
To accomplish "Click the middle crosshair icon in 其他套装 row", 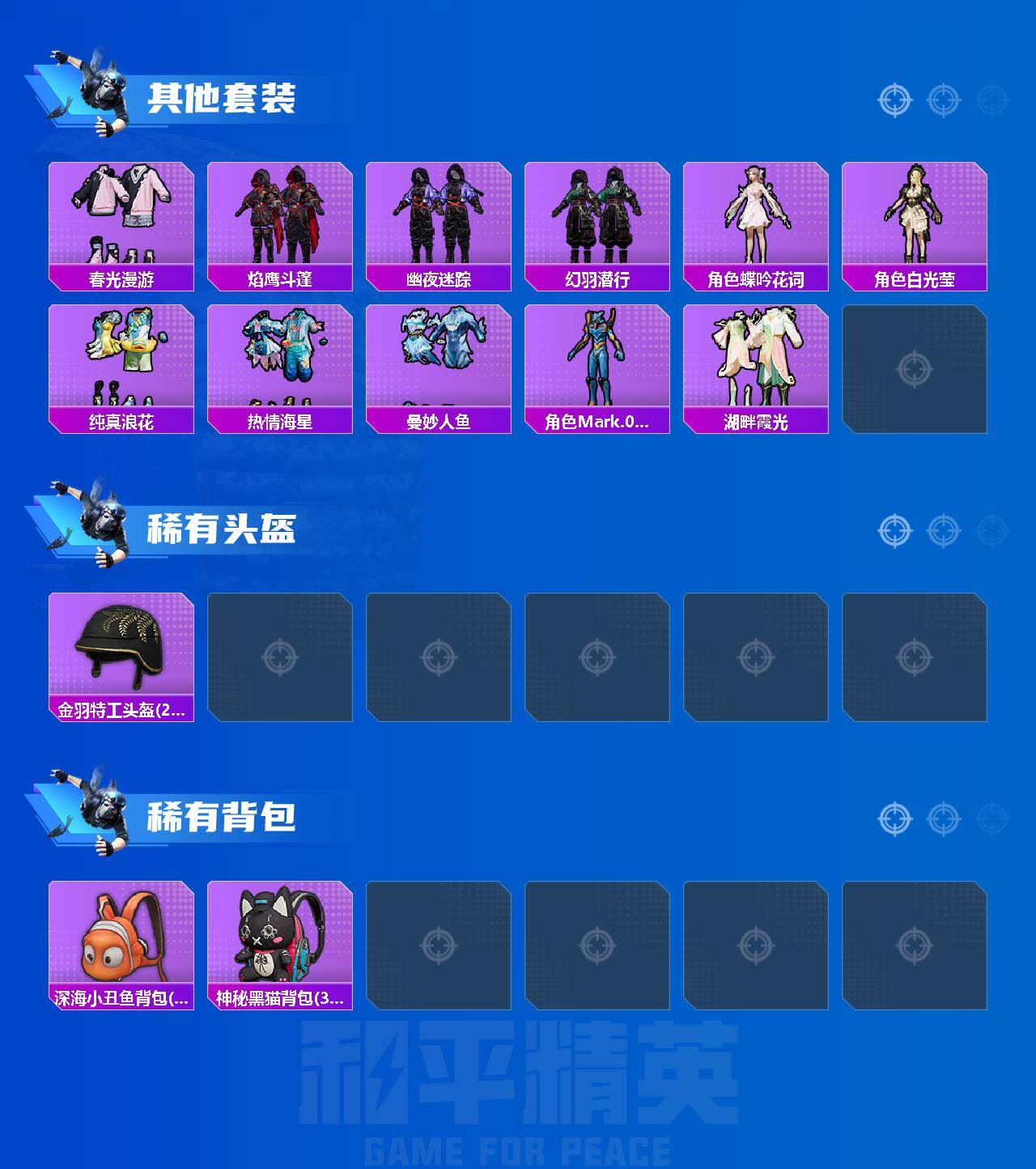I will [x=940, y=101].
